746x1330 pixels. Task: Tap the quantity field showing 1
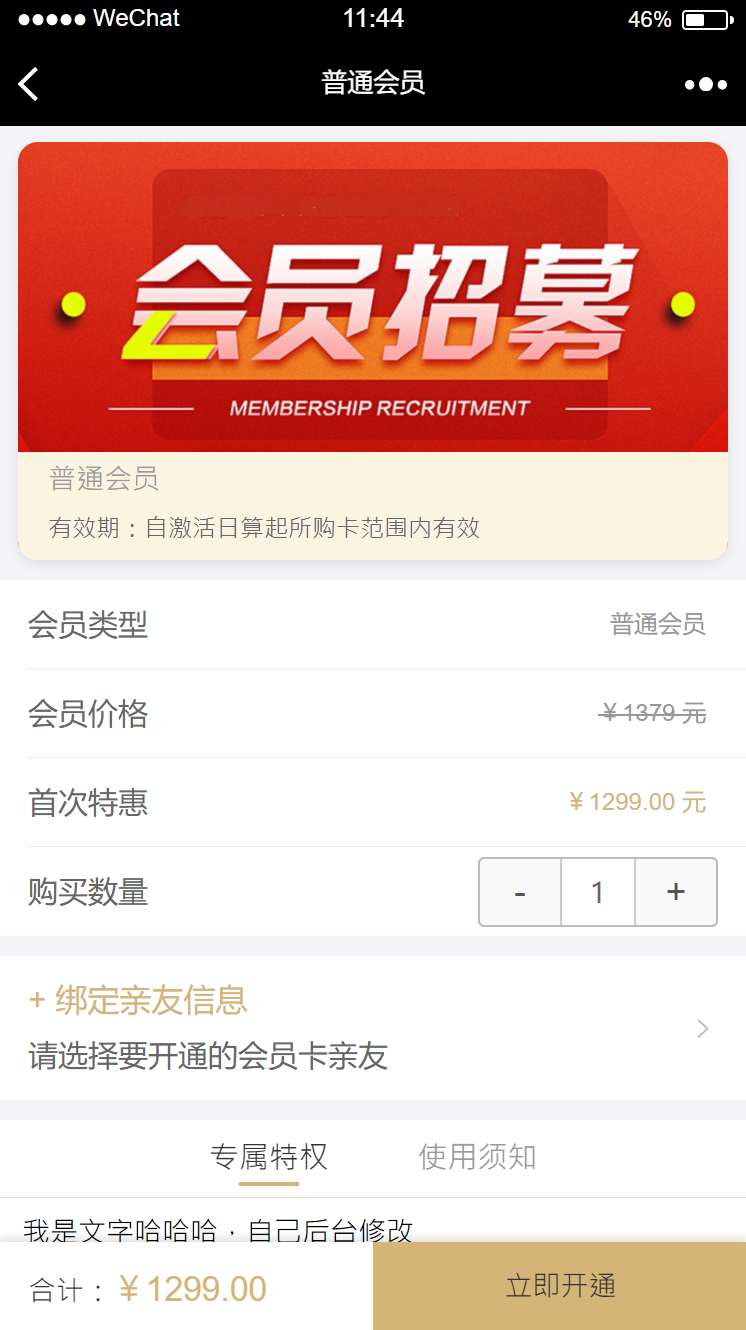598,892
